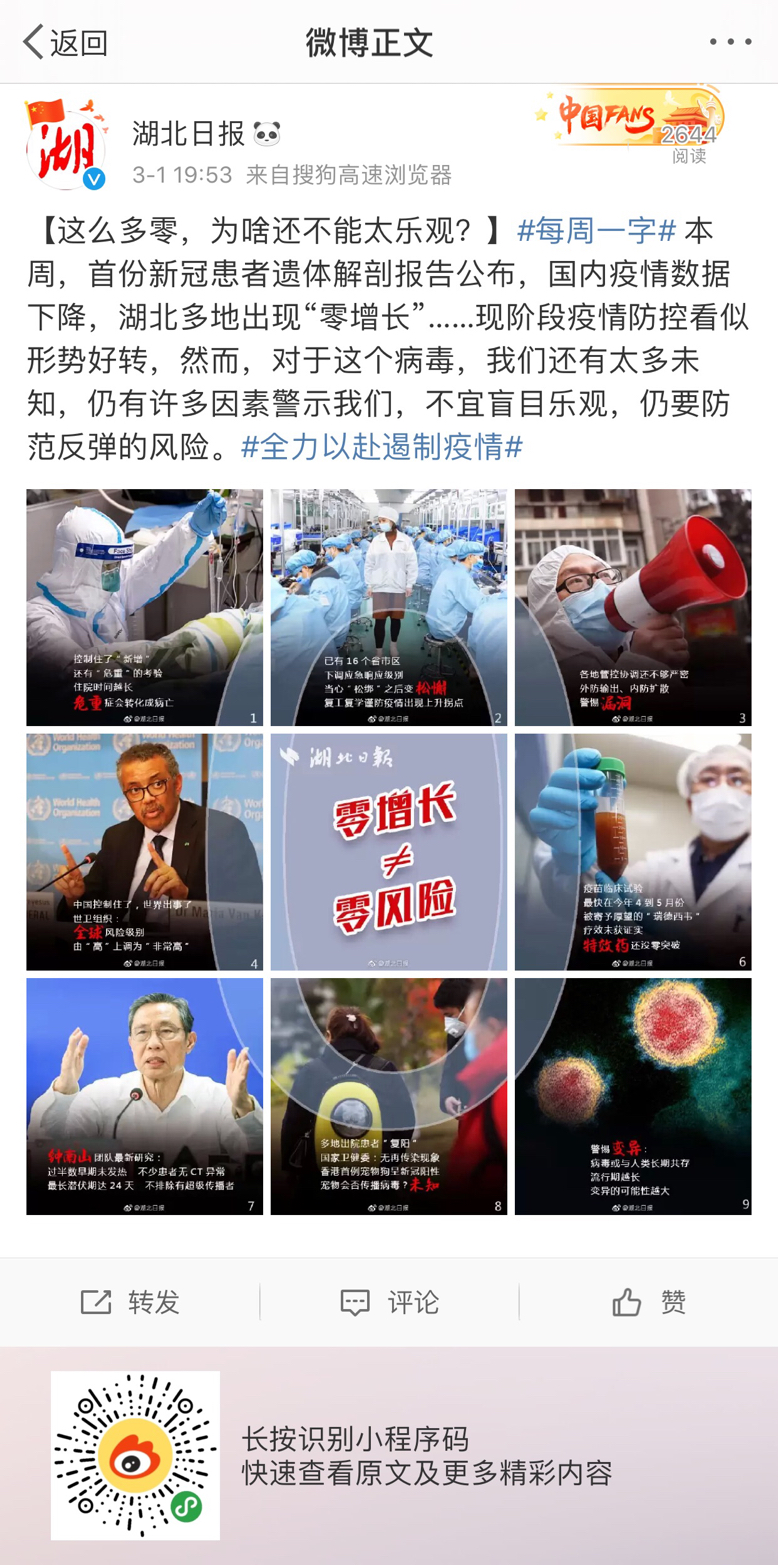Repost this Weibo via 转发
Viewport: 778px width, 1565px height.
130,1302
